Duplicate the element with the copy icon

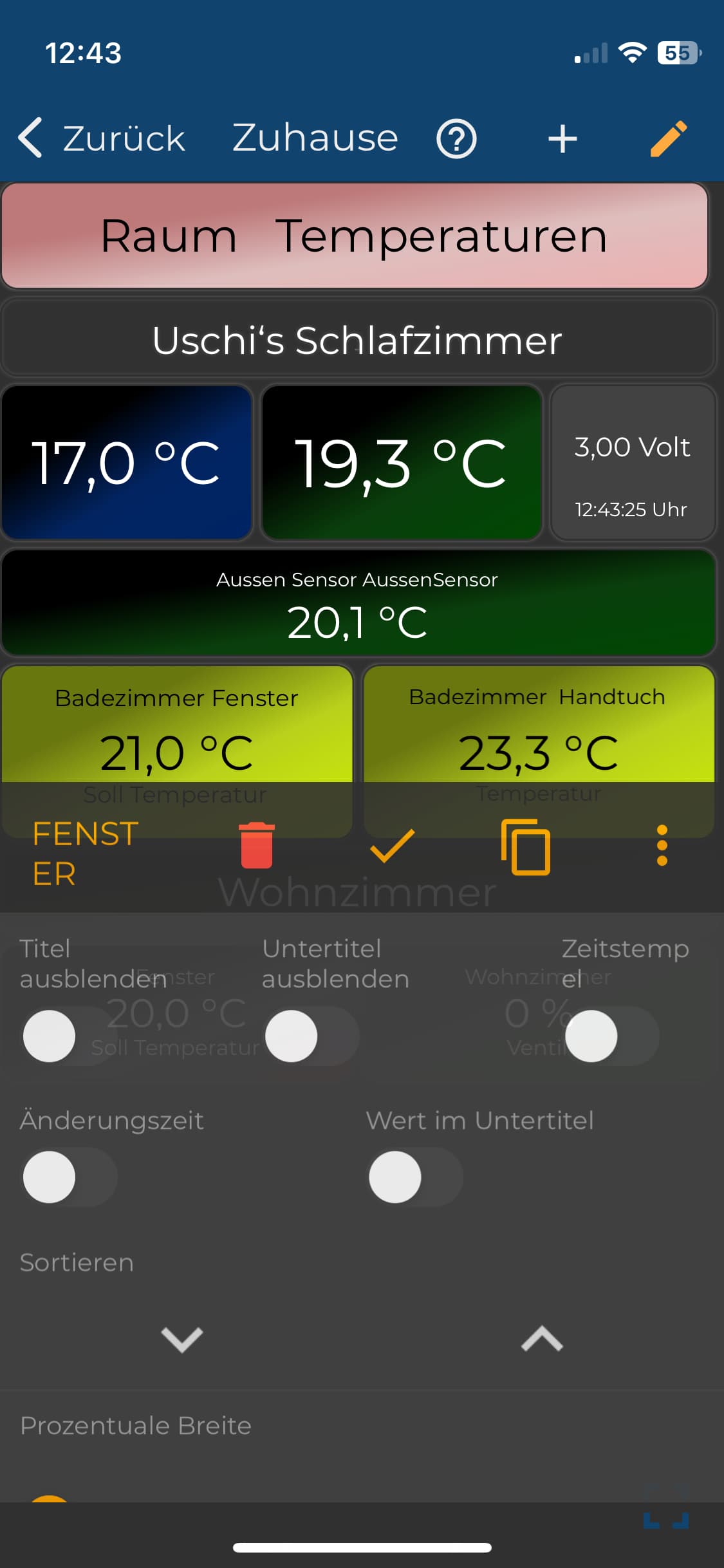point(526,847)
